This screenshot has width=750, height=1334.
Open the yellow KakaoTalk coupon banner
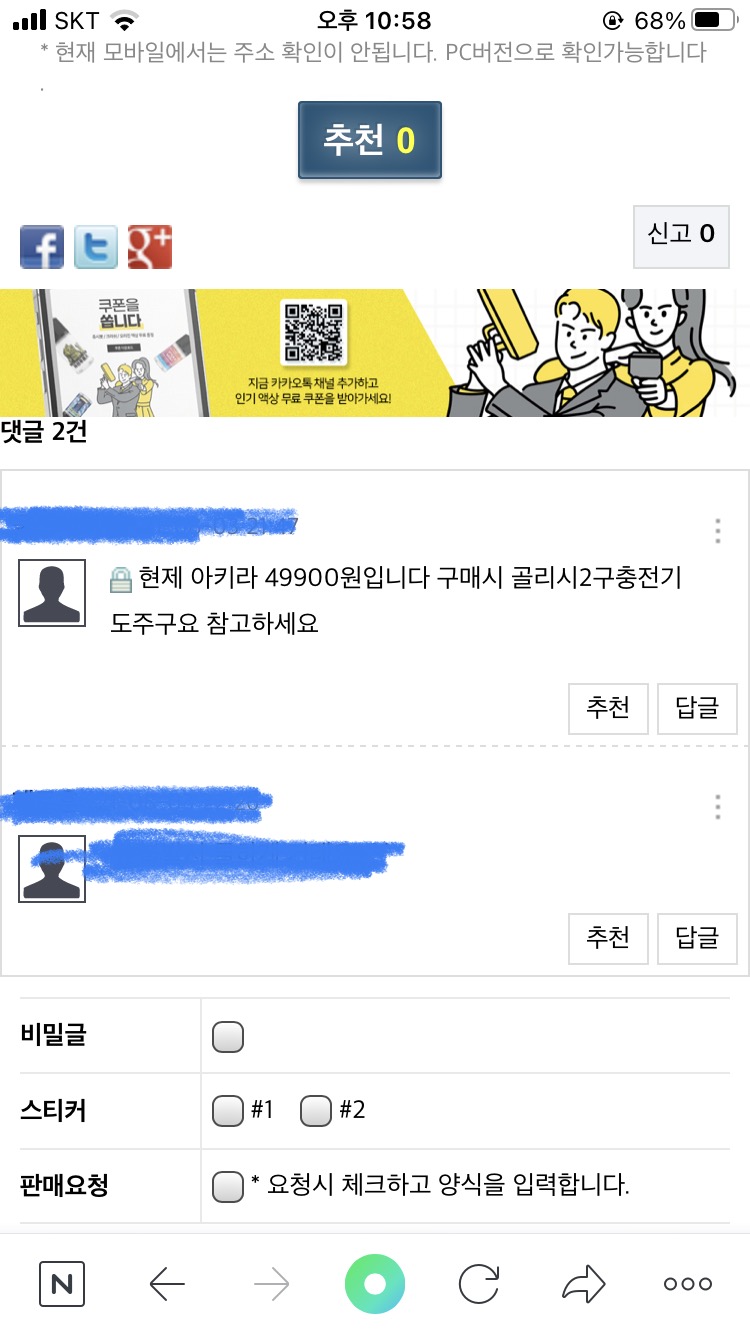pos(375,353)
